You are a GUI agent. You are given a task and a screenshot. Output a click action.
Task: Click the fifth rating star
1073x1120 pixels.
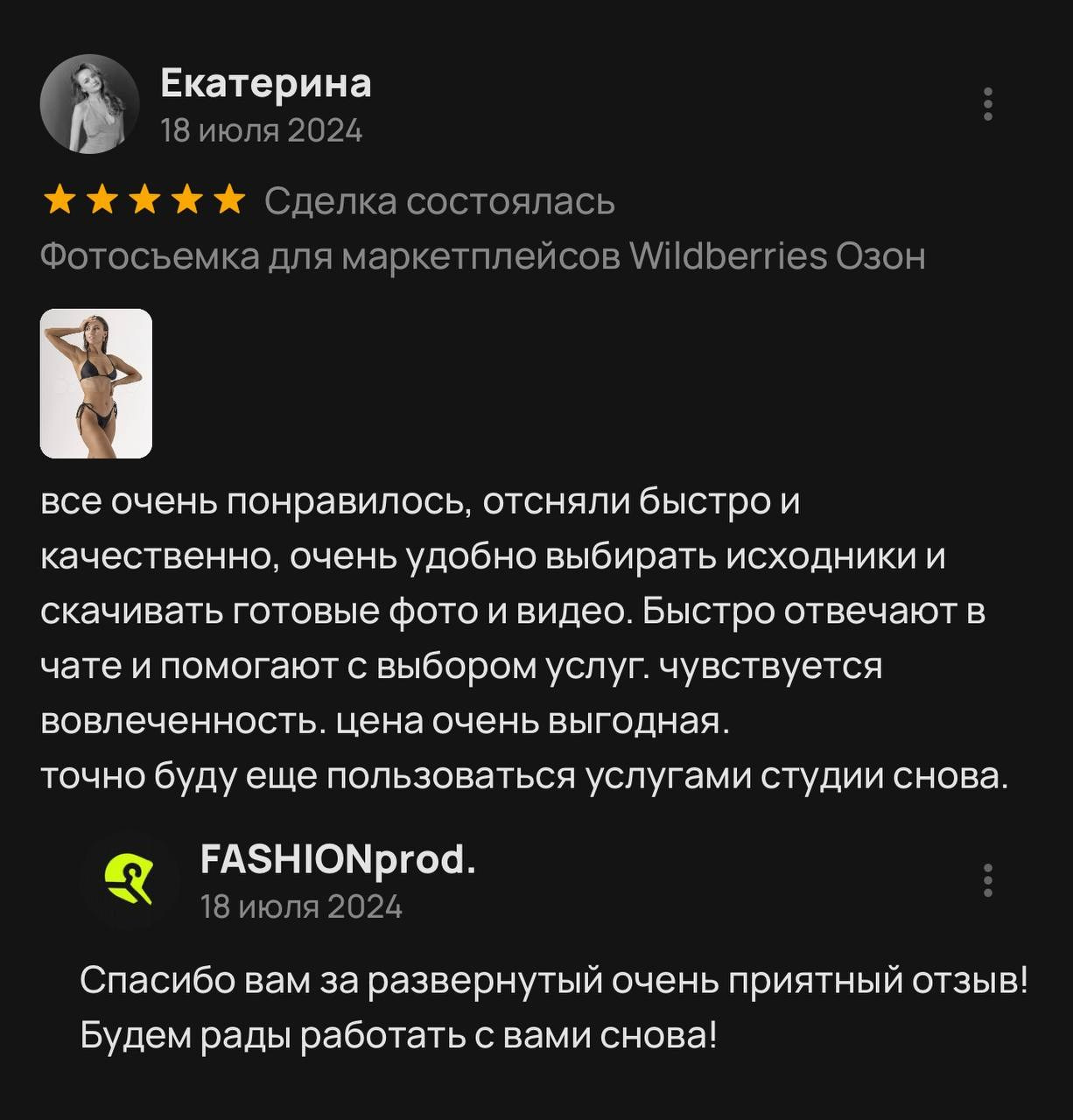point(232,199)
